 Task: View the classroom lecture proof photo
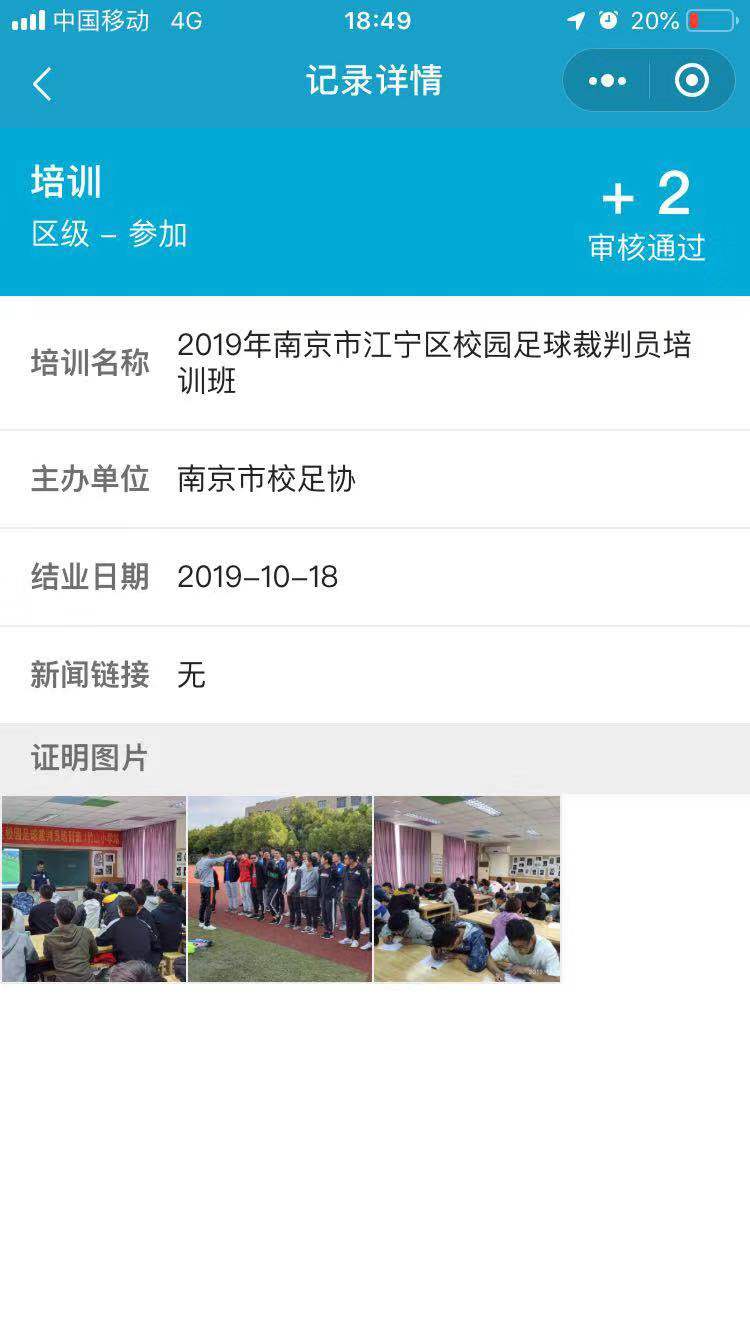[94, 889]
